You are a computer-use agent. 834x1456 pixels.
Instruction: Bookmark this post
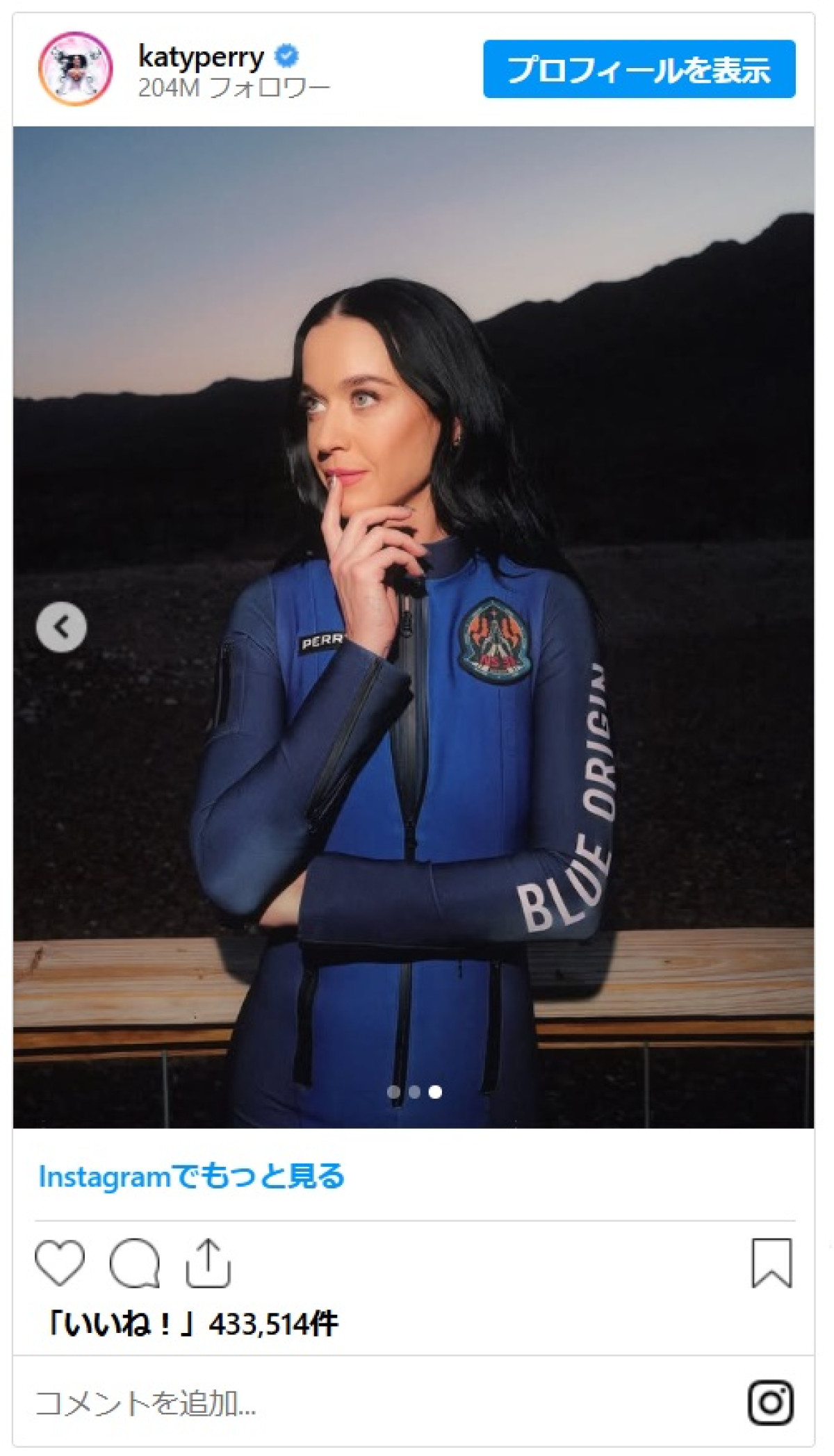click(x=771, y=1263)
